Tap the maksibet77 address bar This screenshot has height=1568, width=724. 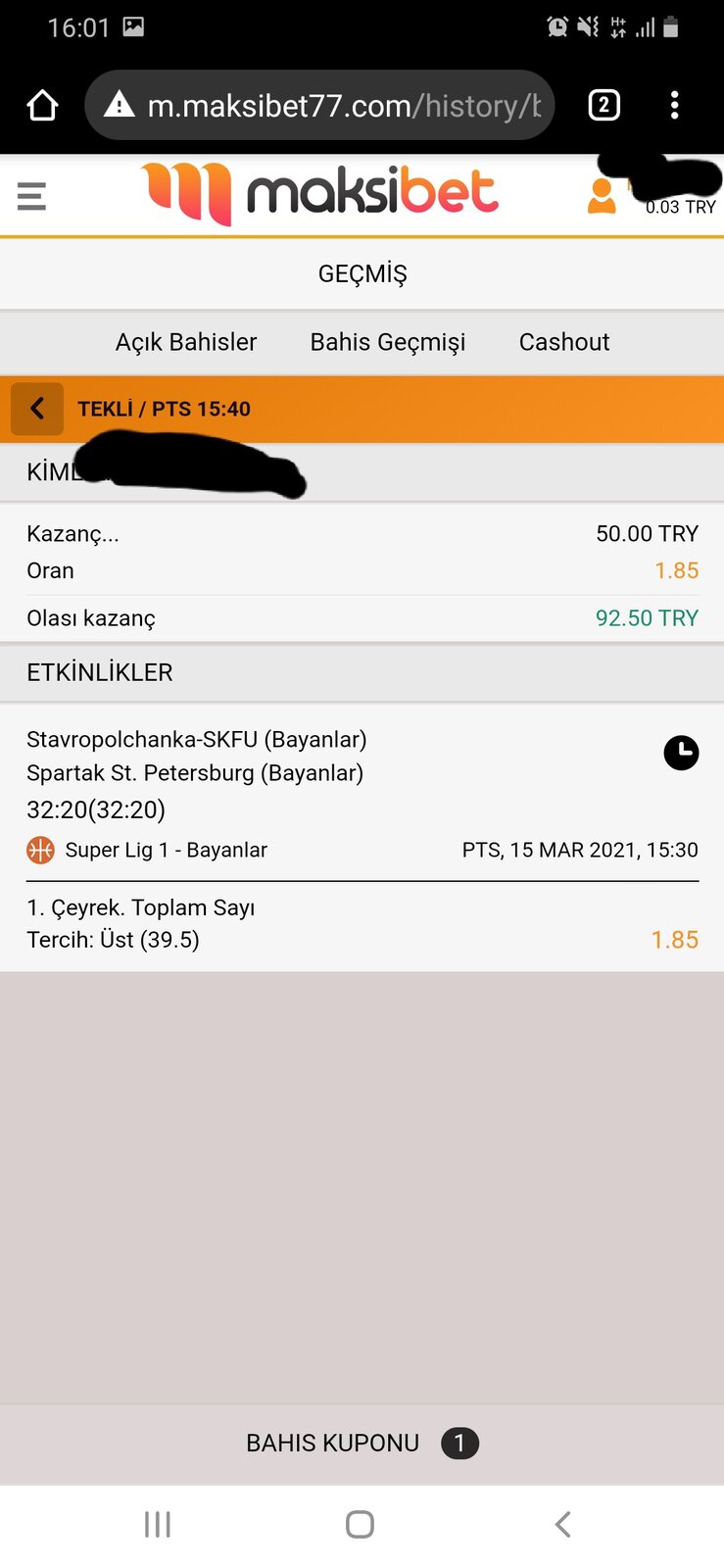coord(319,105)
